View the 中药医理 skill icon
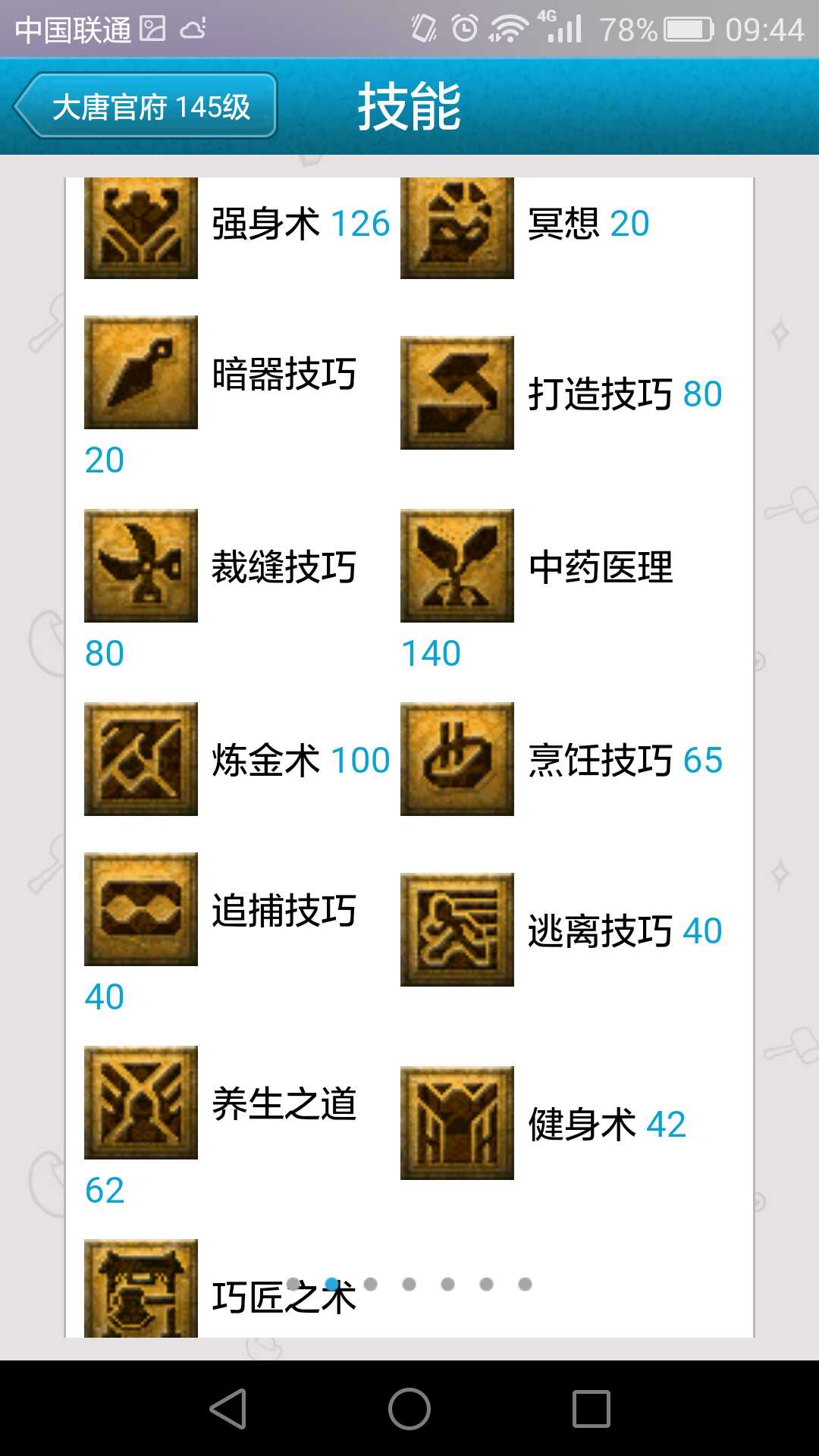This screenshot has height=1456, width=819. point(457,566)
